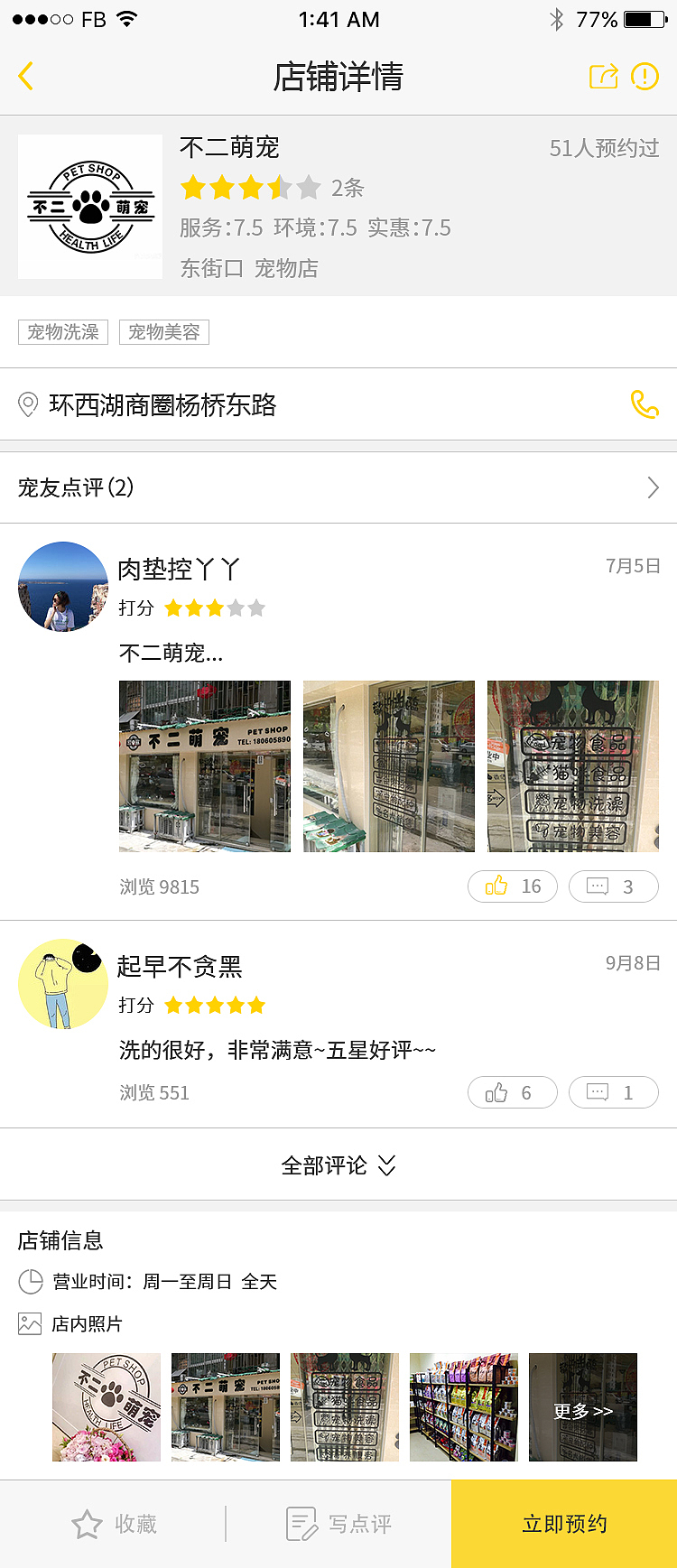Tap the 立即预约 booking button
Image resolution: width=677 pixels, height=1568 pixels.
(x=564, y=1524)
